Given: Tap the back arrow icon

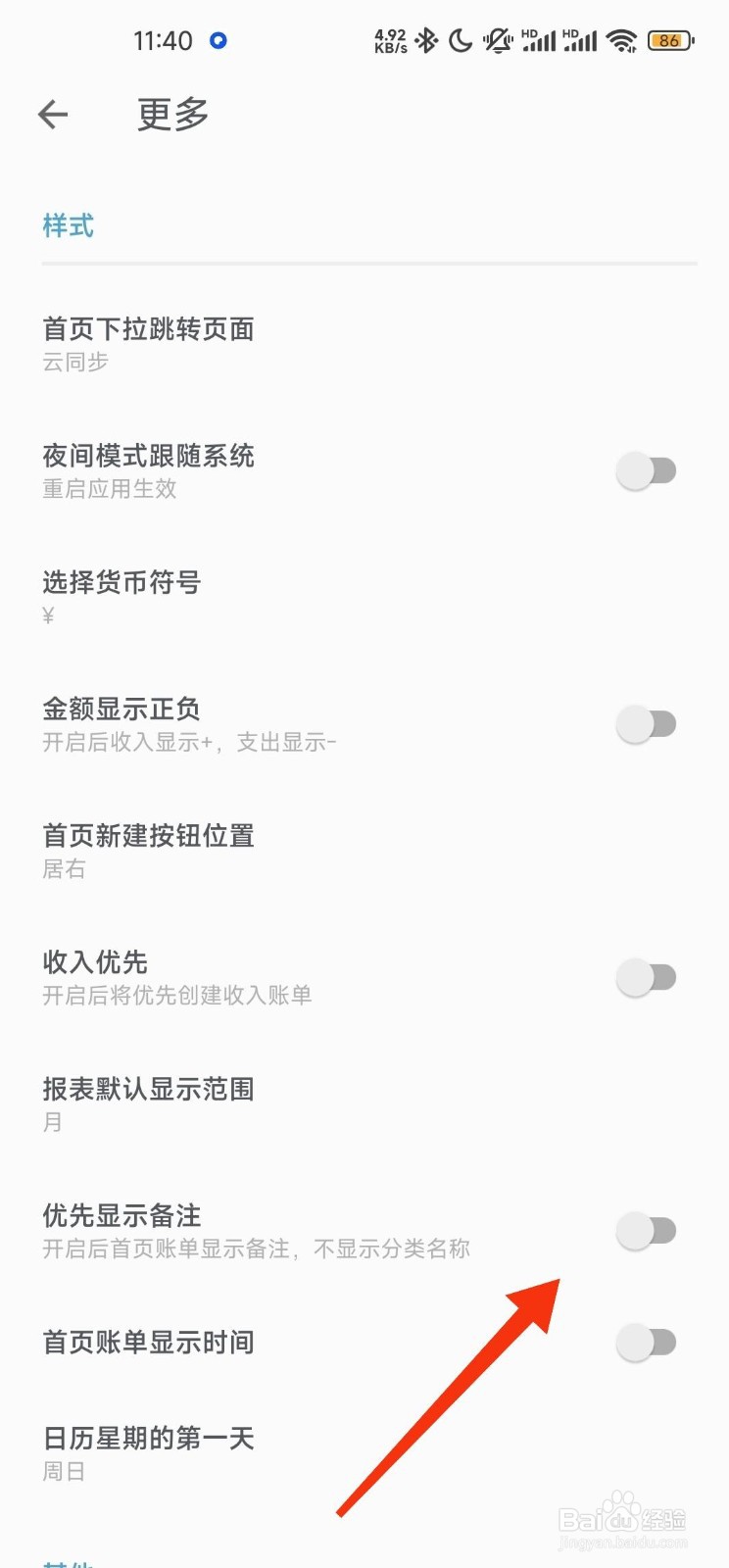Looking at the screenshot, I should tap(53, 114).
